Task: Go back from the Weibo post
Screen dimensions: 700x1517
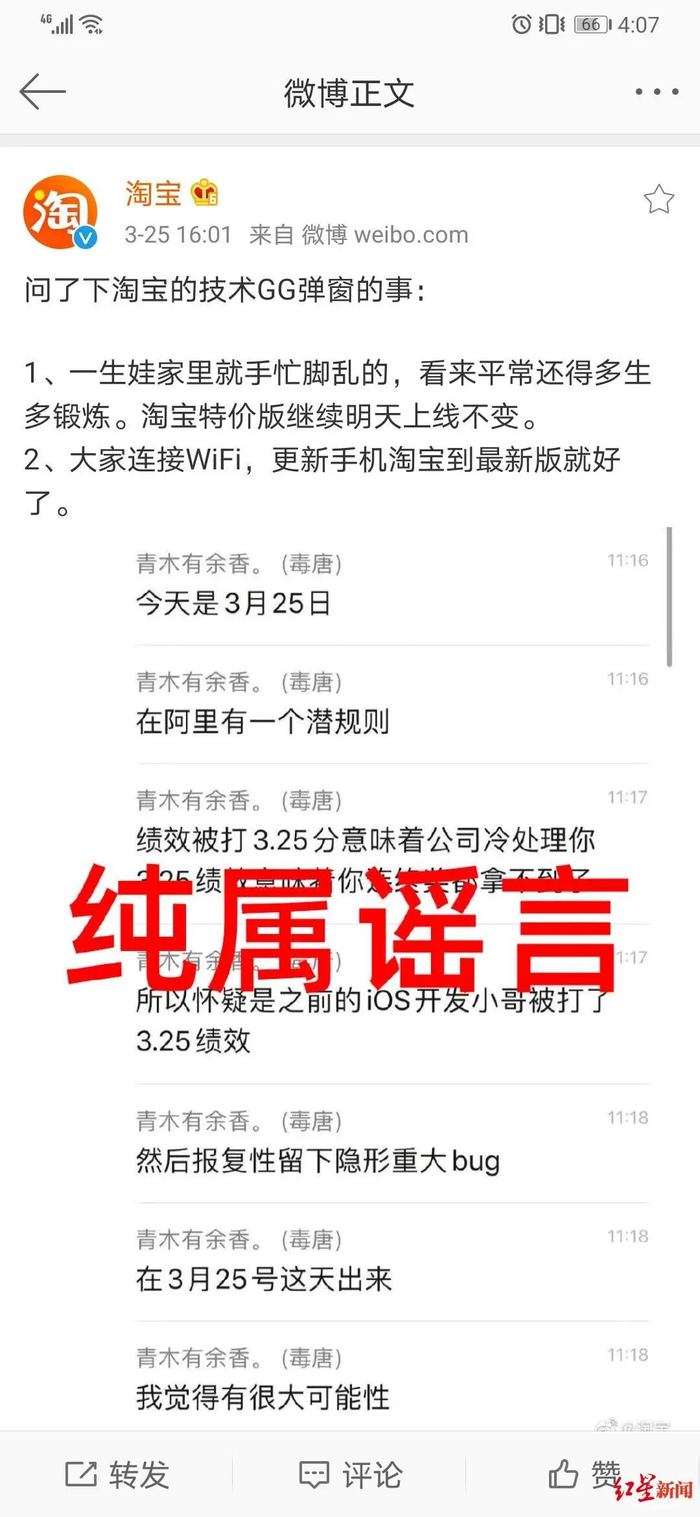Action: coord(42,92)
